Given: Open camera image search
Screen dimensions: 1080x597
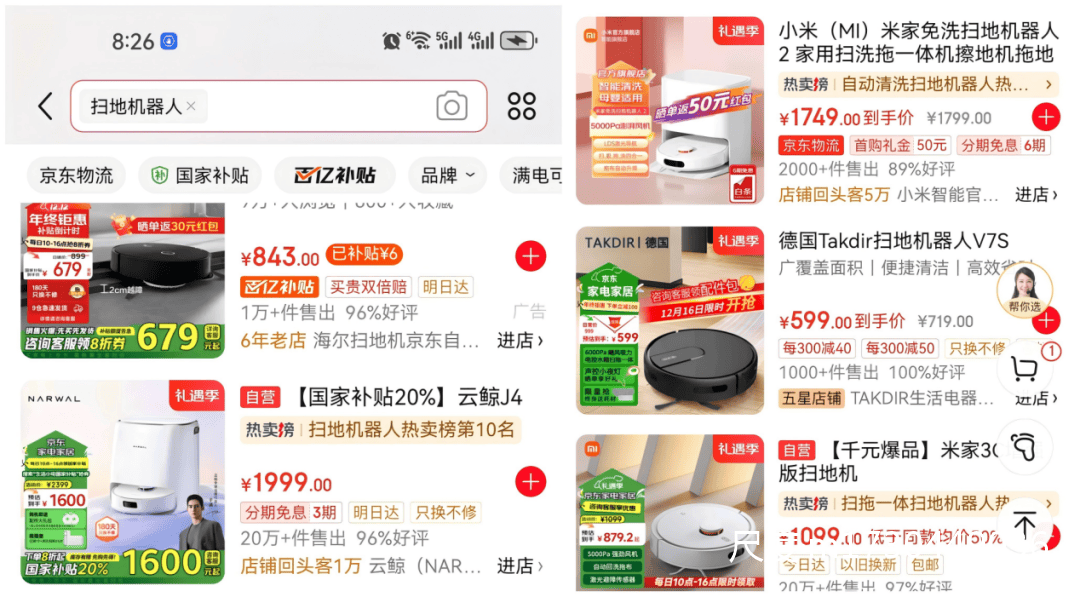Looking at the screenshot, I should click(x=452, y=106).
